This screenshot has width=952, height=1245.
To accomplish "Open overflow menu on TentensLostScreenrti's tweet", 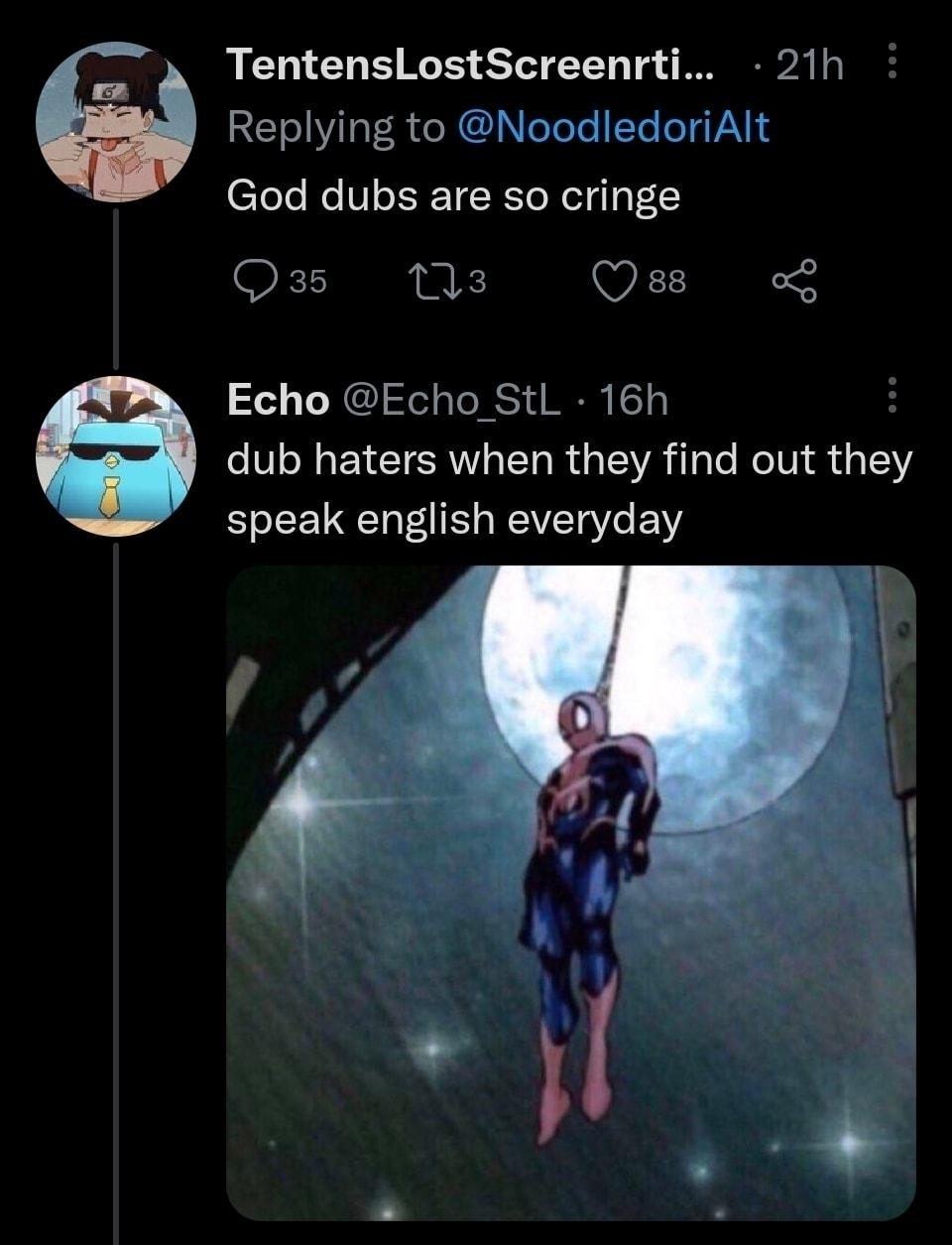I will [891, 63].
